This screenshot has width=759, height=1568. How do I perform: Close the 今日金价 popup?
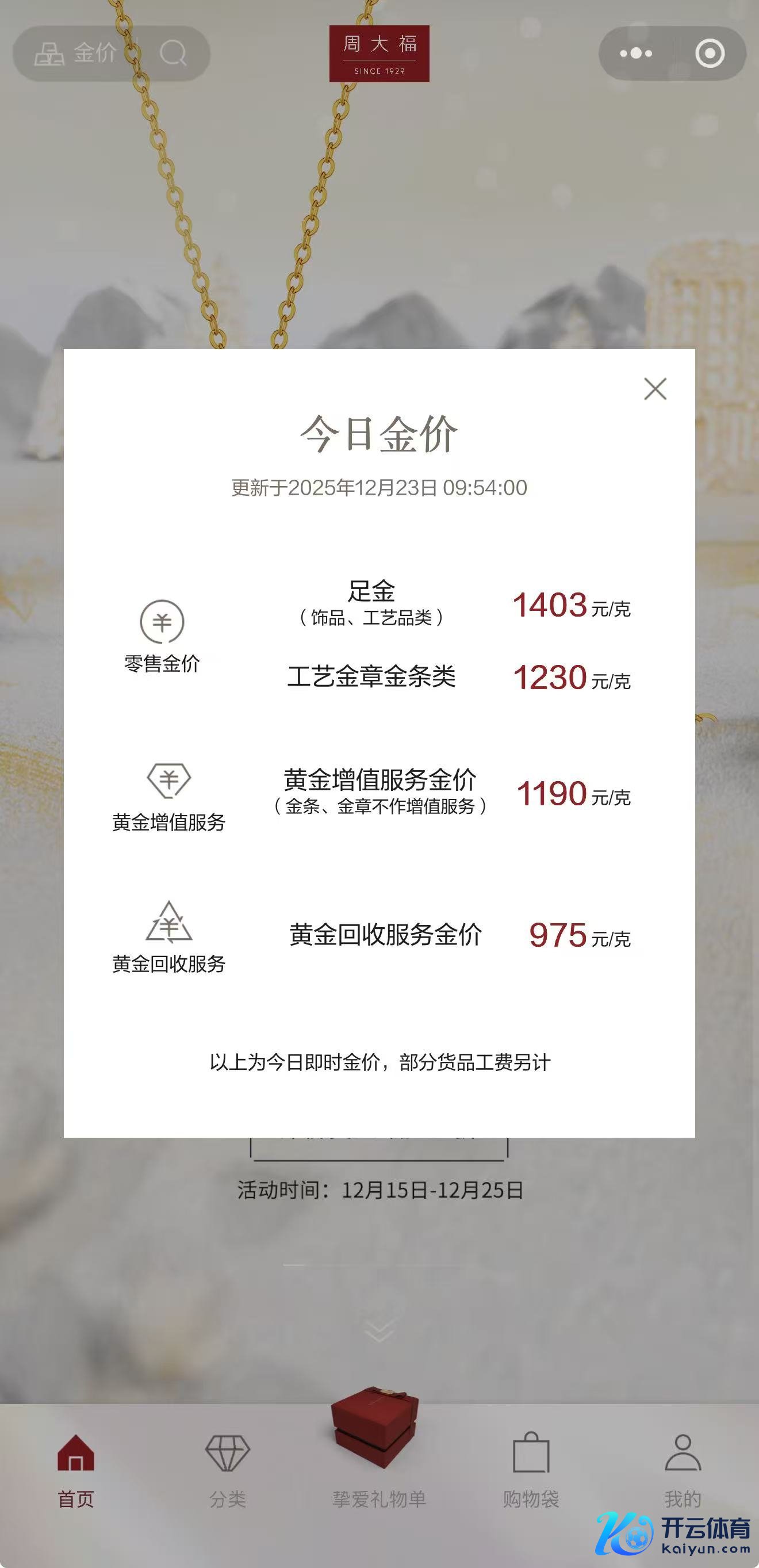click(655, 389)
